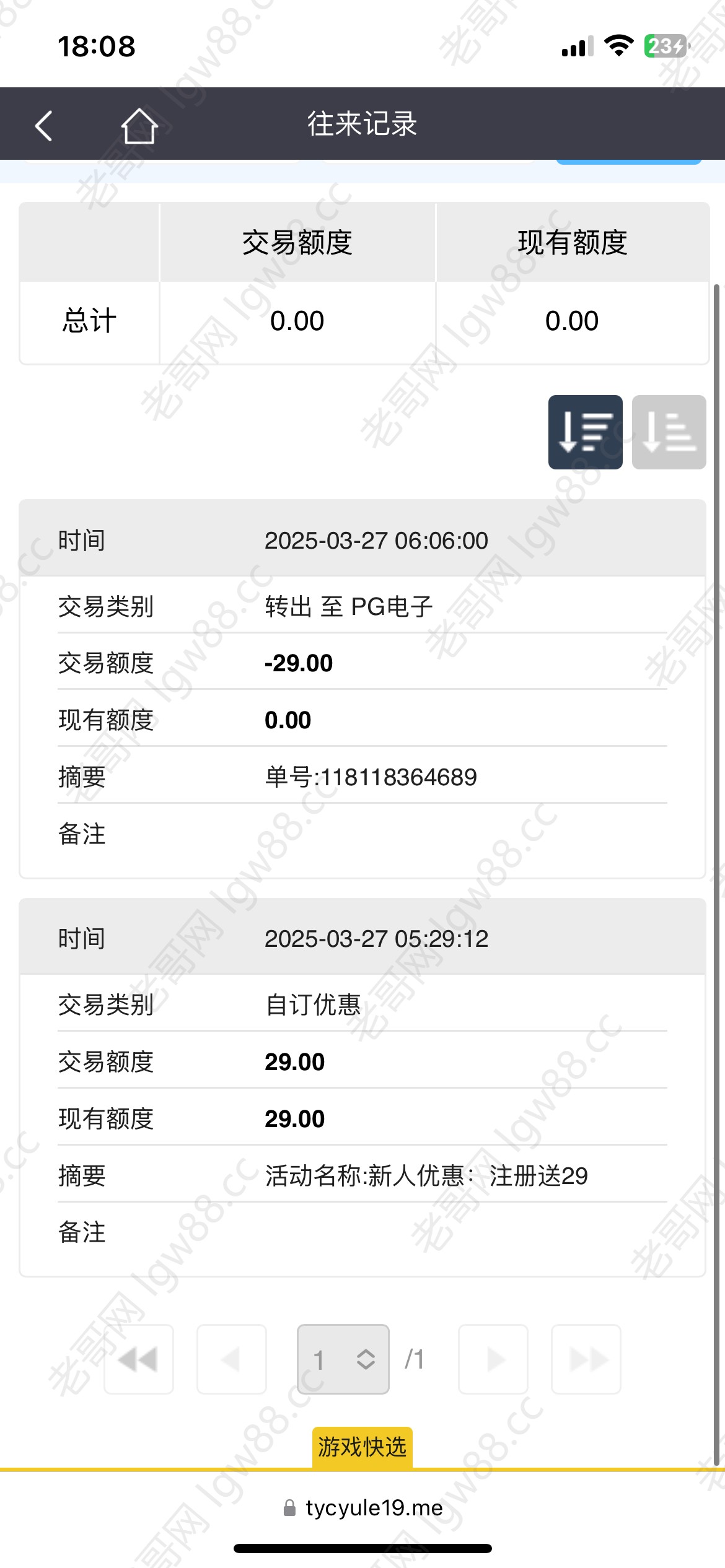The height and width of the screenshot is (1568, 725).
Task: Open the 游戏快选 quick game tab
Action: (x=362, y=1447)
